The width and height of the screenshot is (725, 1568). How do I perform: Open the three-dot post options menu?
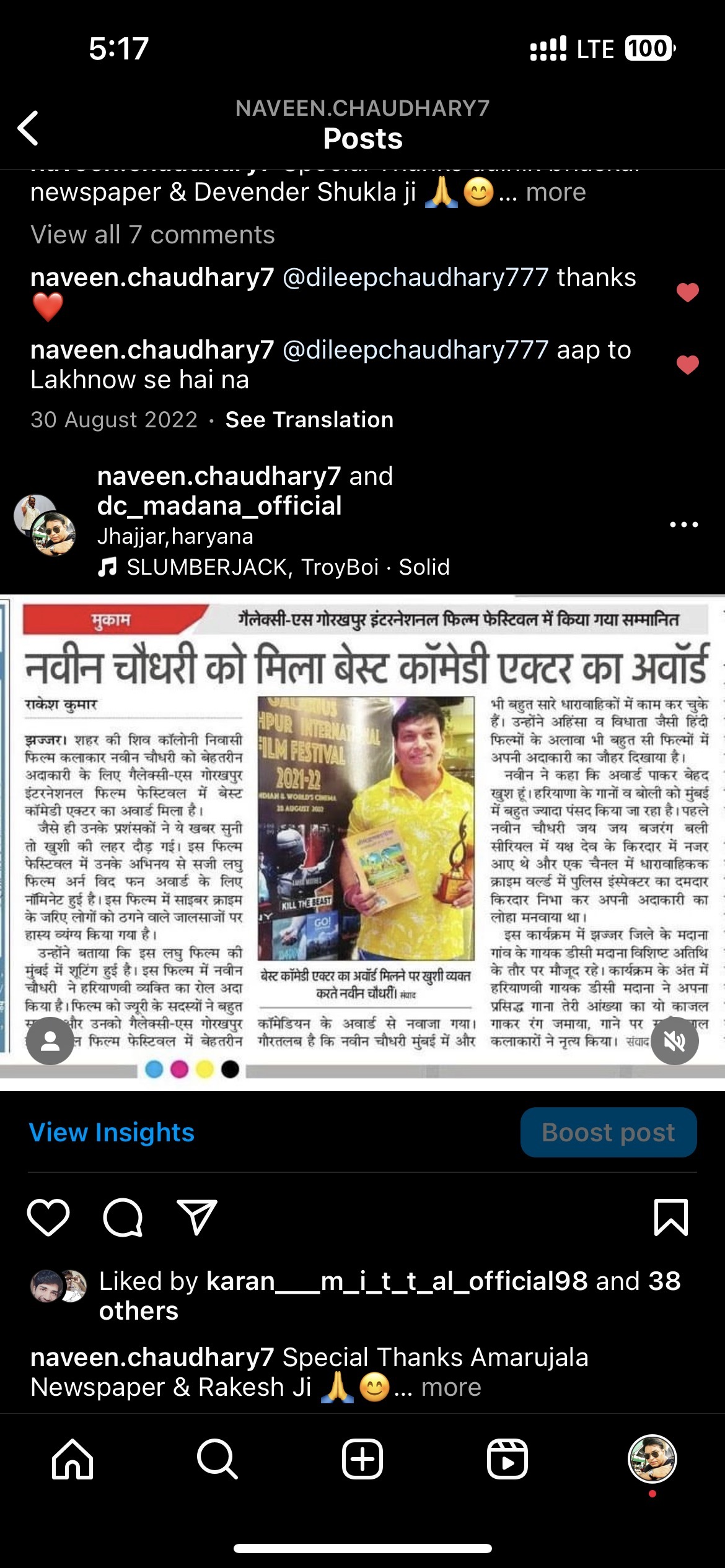pyautogui.click(x=683, y=525)
